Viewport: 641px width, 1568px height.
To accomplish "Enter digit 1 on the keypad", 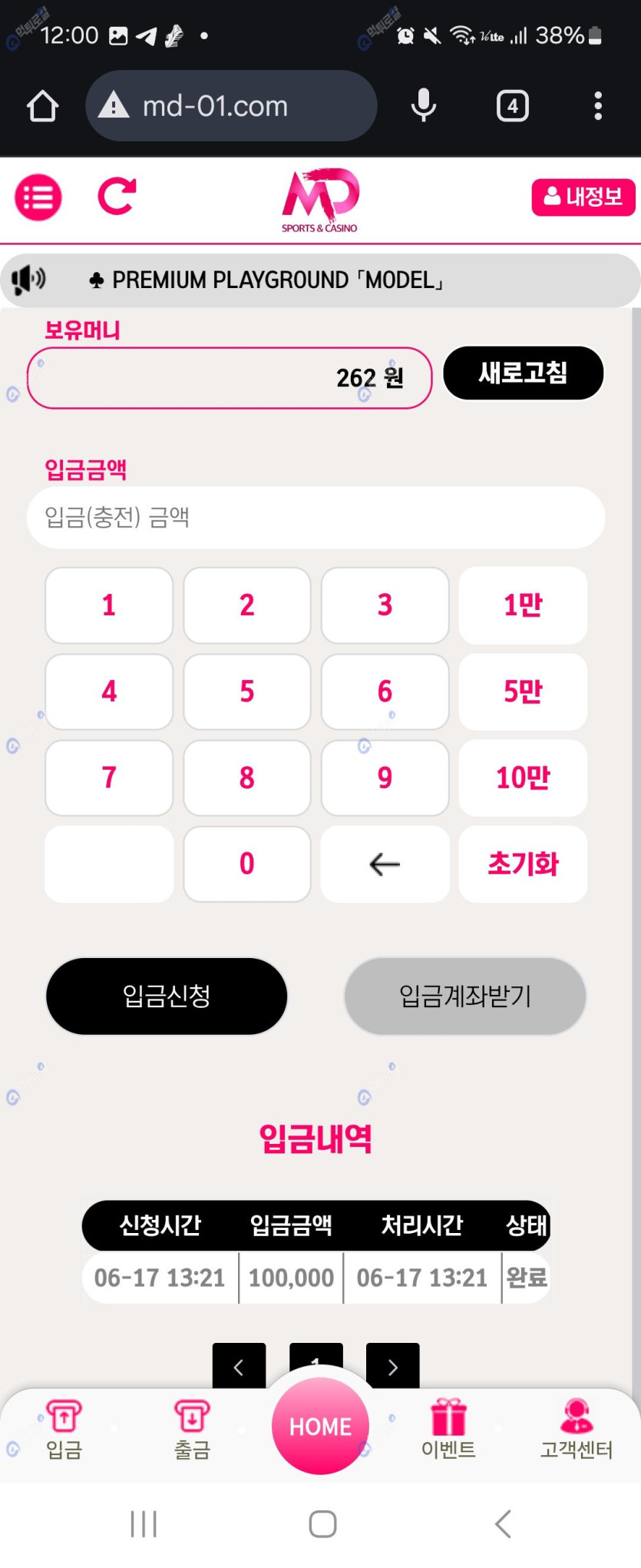I will tap(109, 605).
